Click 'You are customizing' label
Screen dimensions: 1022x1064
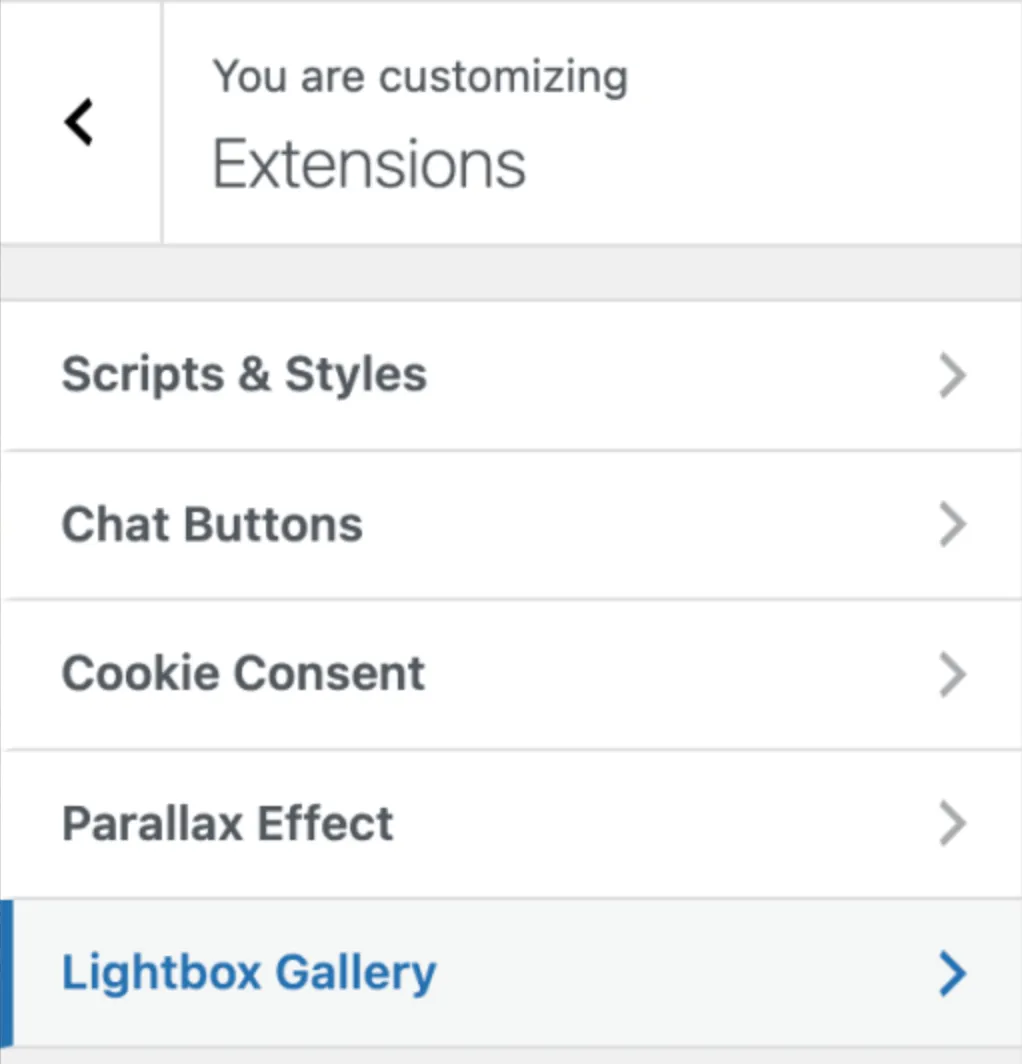(419, 75)
